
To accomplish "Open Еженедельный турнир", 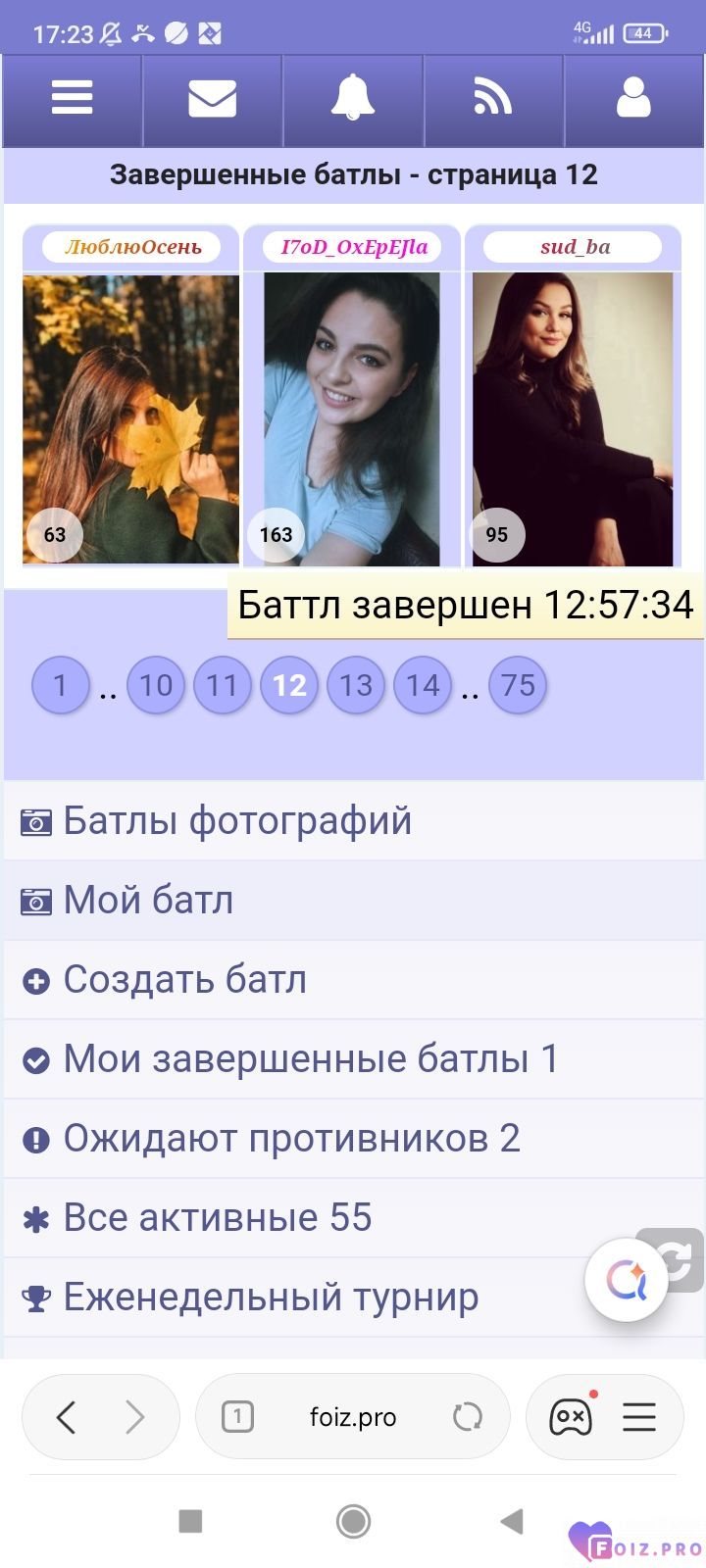I will 271,1298.
